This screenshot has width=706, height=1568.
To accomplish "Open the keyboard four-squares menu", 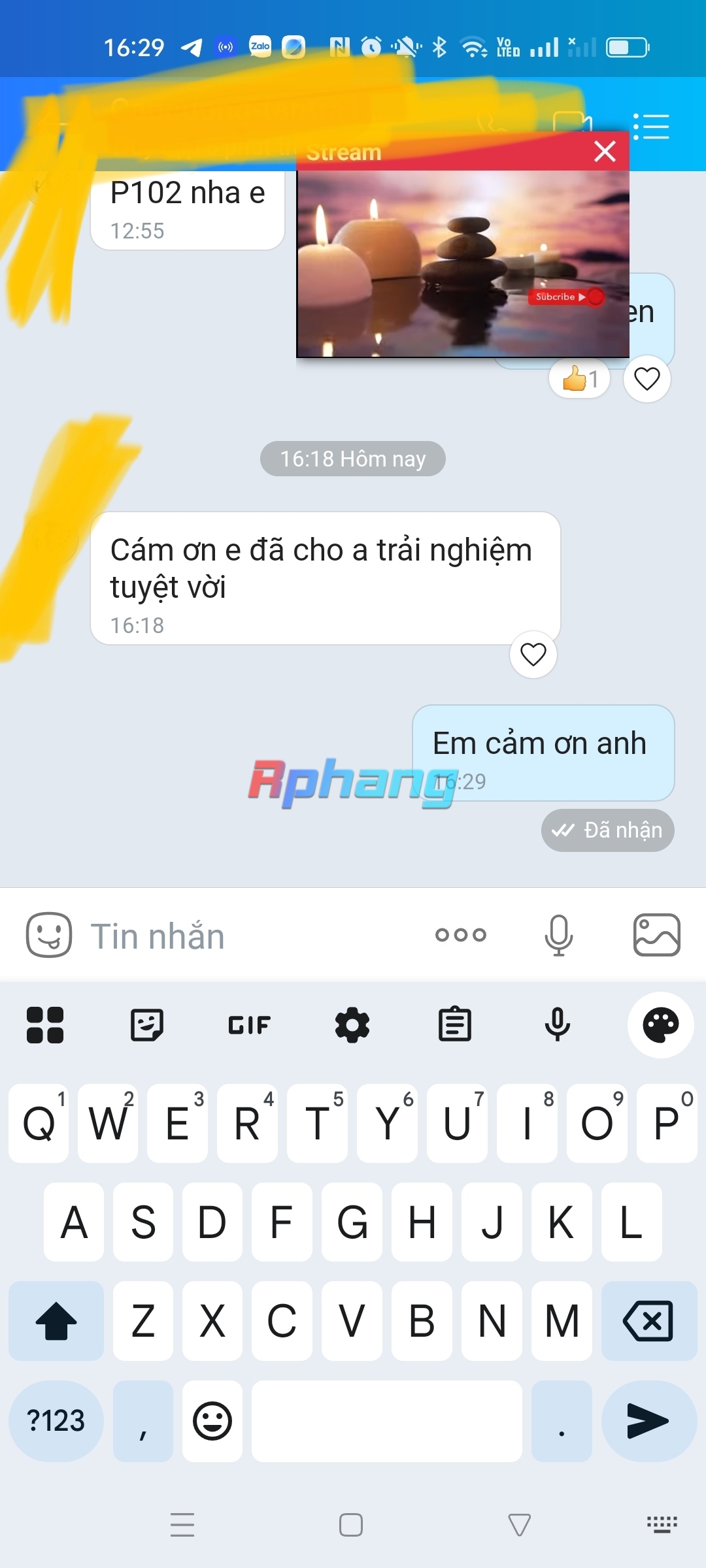I will coord(45,1024).
